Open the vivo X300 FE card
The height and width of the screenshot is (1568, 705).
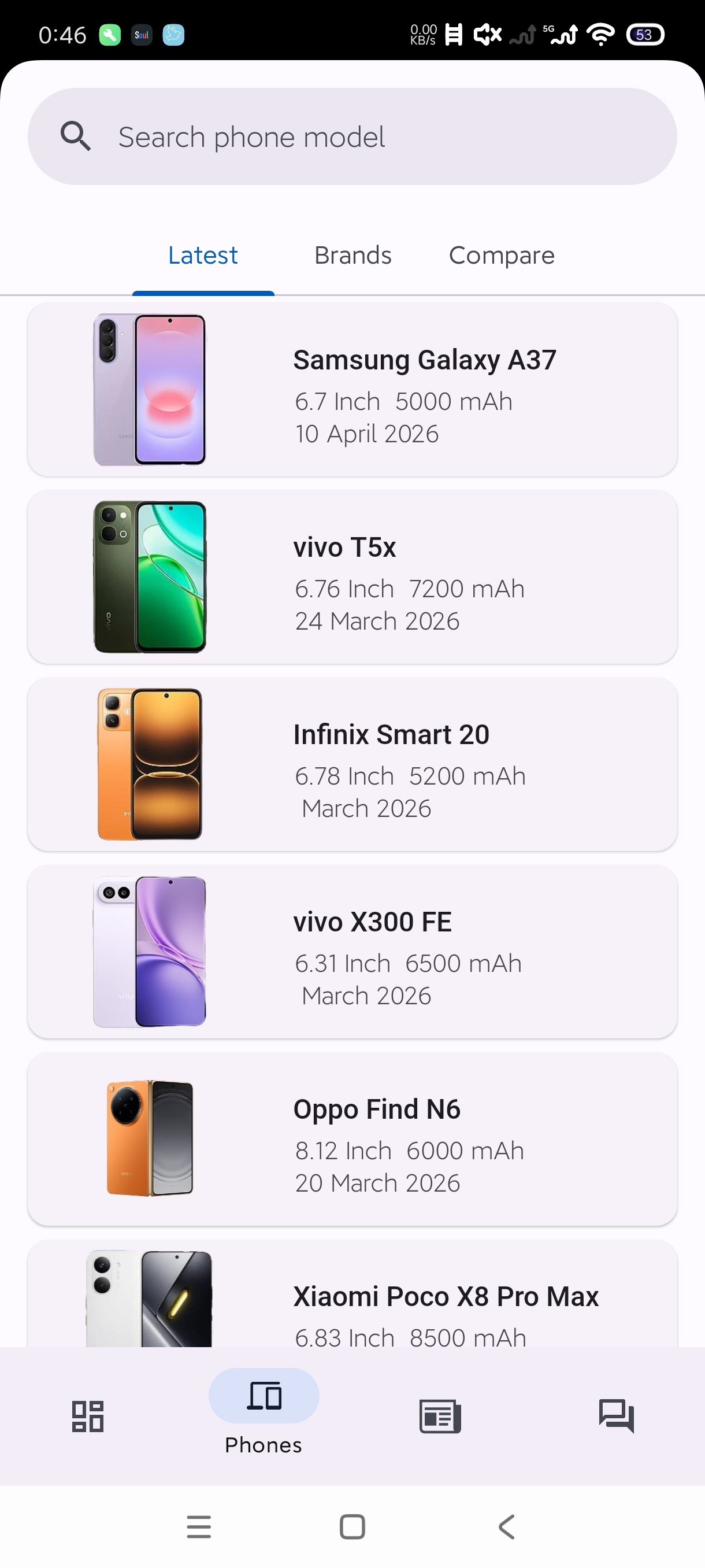[x=352, y=952]
